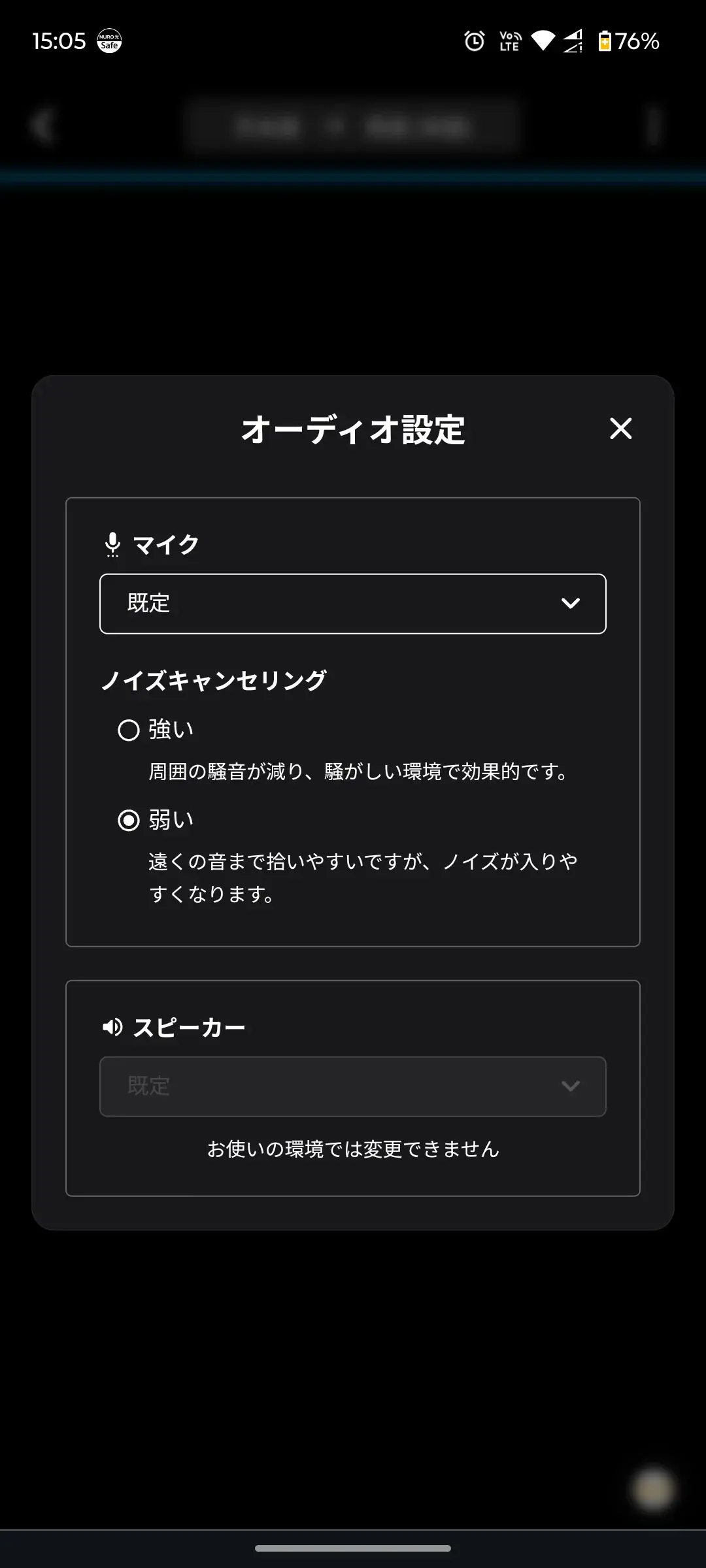Select 弱い noise cancelling option

point(129,820)
